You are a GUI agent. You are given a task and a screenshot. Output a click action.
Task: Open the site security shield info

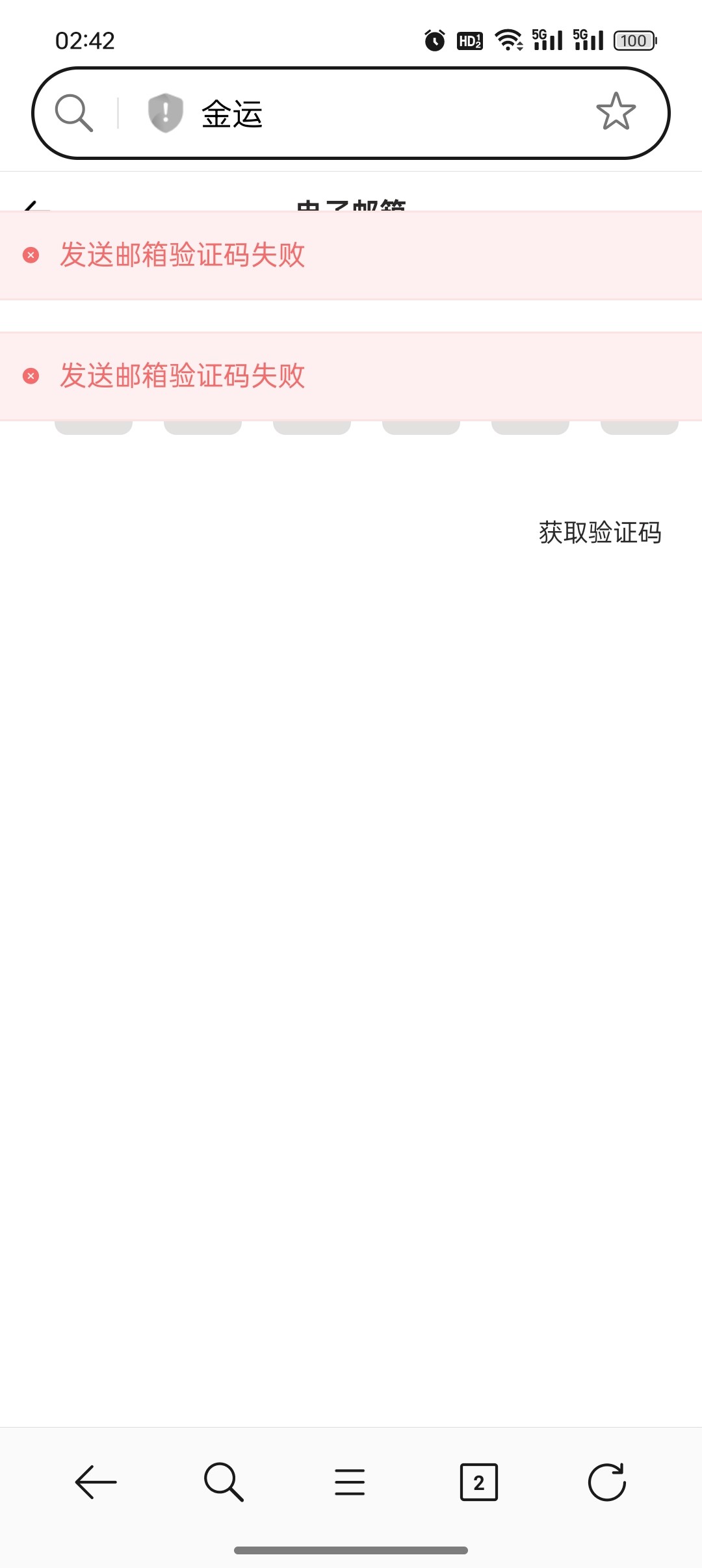(166, 113)
